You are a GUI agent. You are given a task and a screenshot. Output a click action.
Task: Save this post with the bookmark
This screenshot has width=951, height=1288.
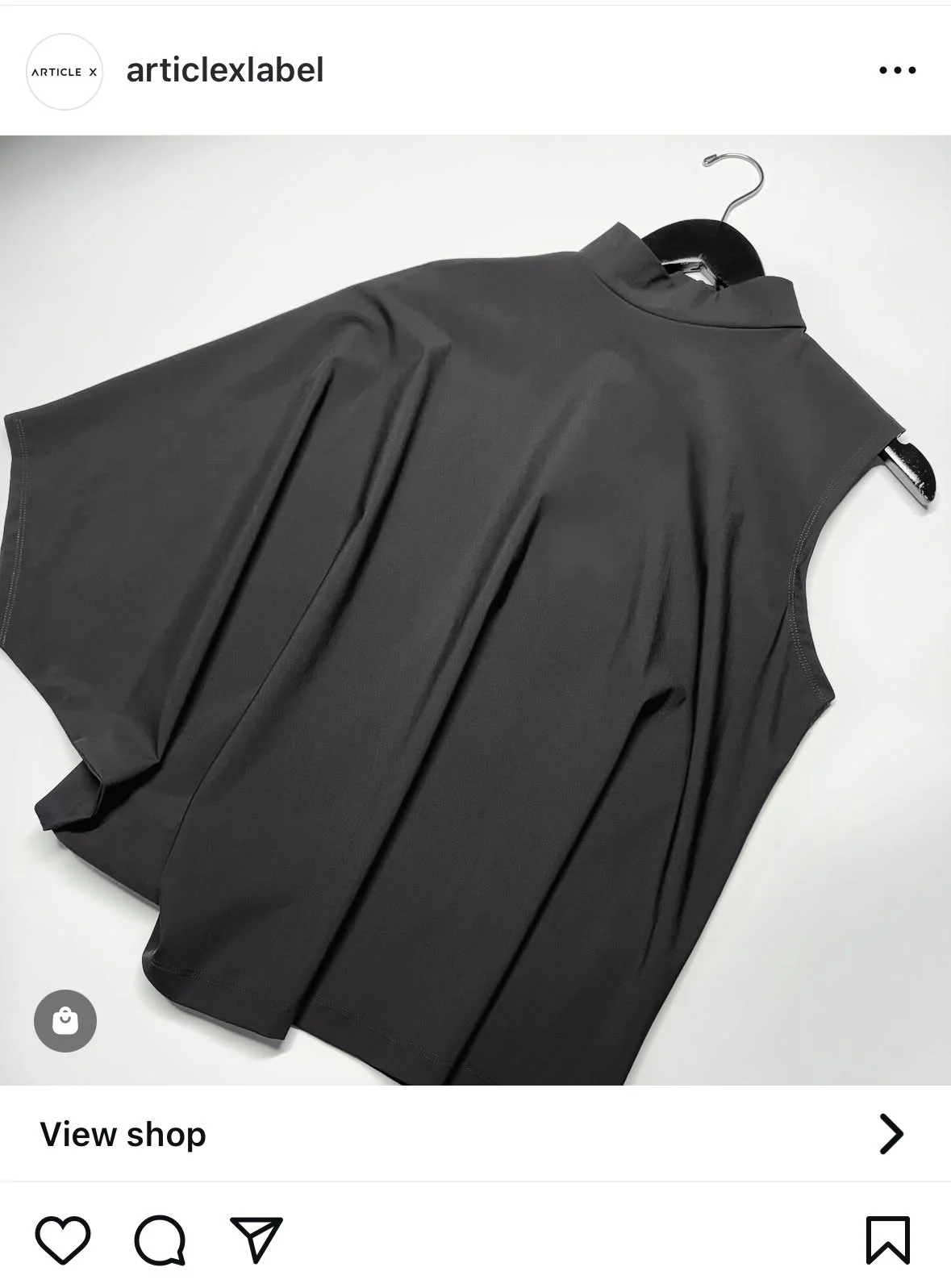click(887, 1240)
